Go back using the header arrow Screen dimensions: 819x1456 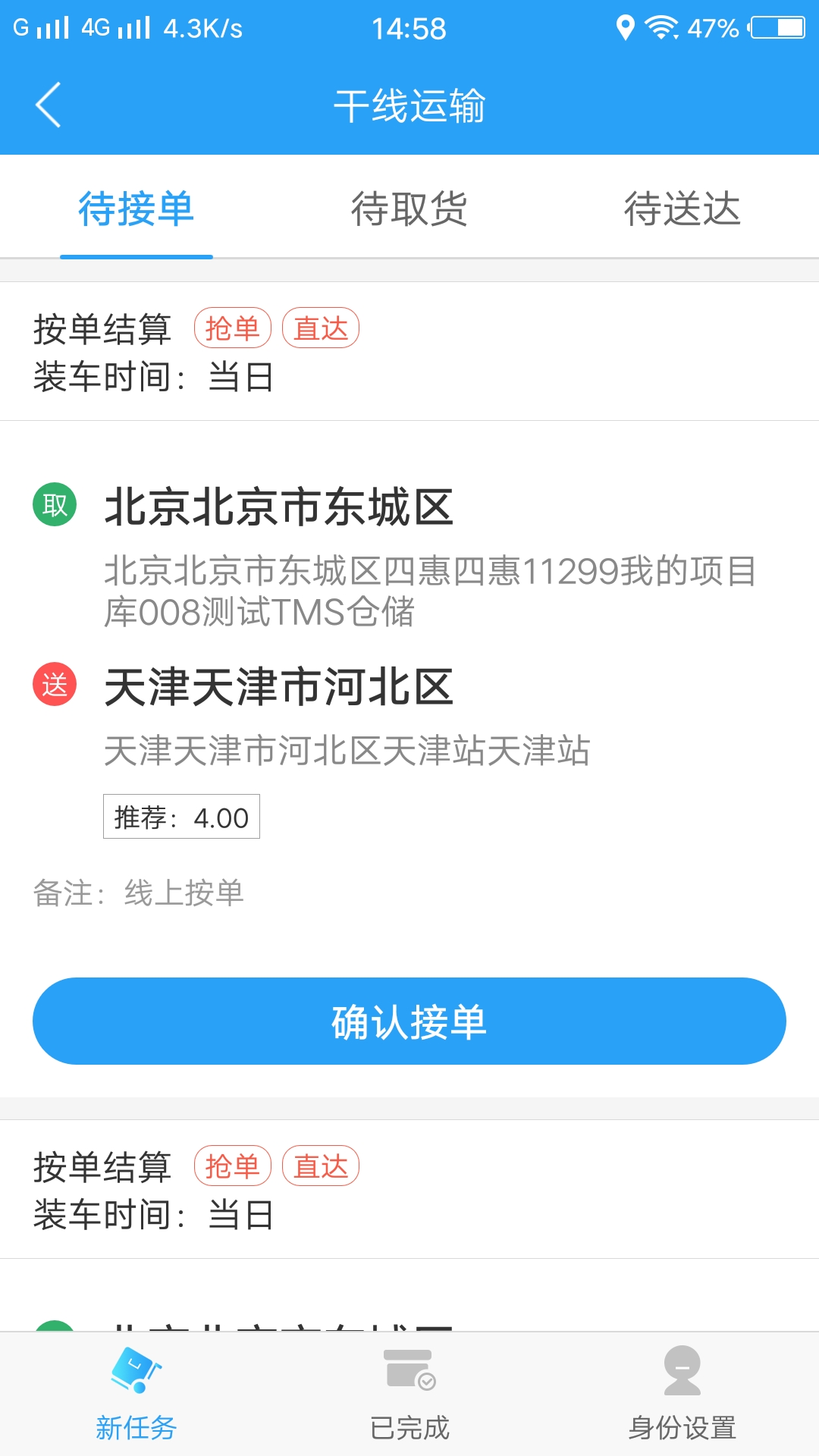point(49,105)
